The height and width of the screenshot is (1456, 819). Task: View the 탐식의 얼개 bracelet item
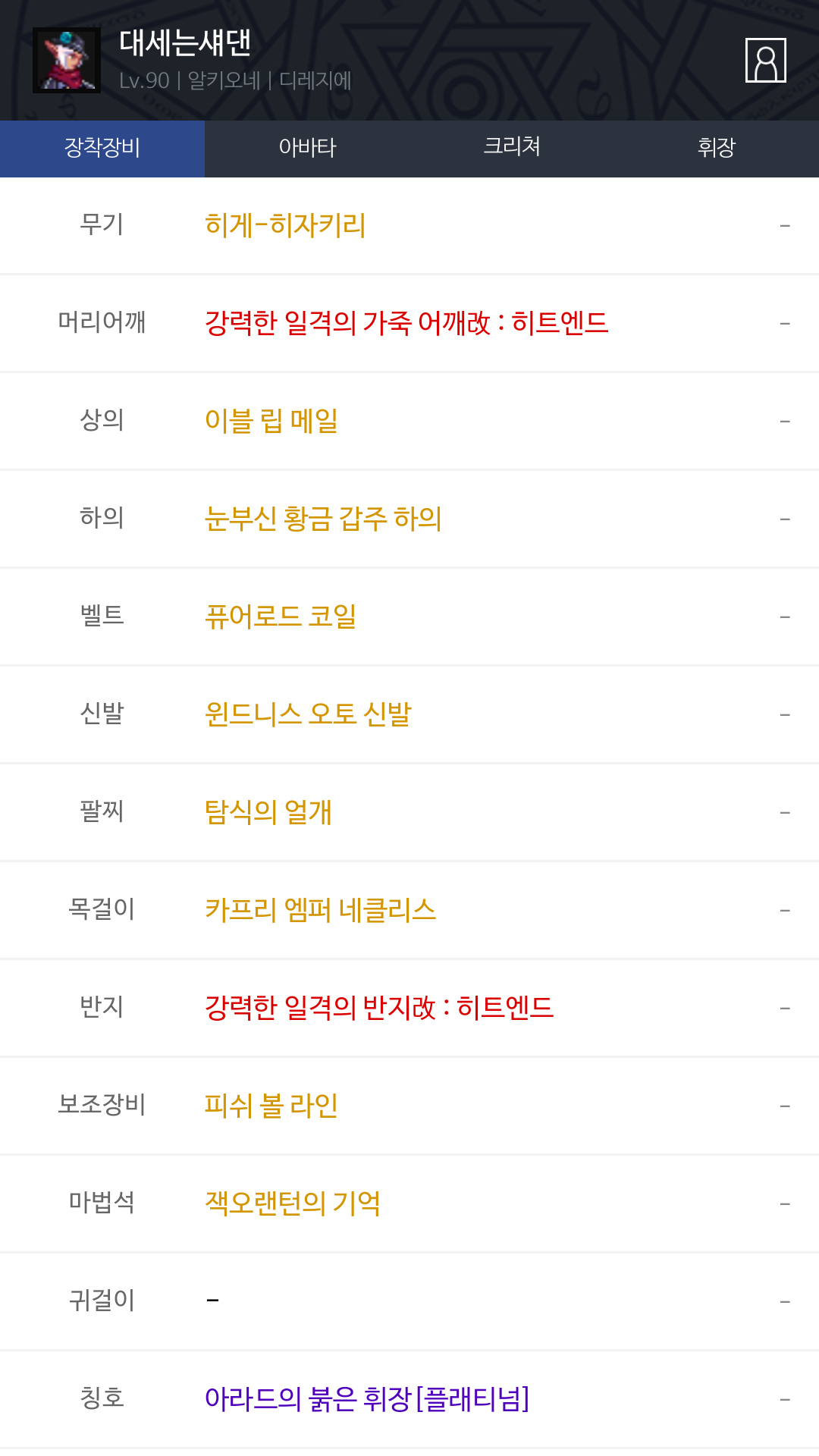click(x=268, y=812)
